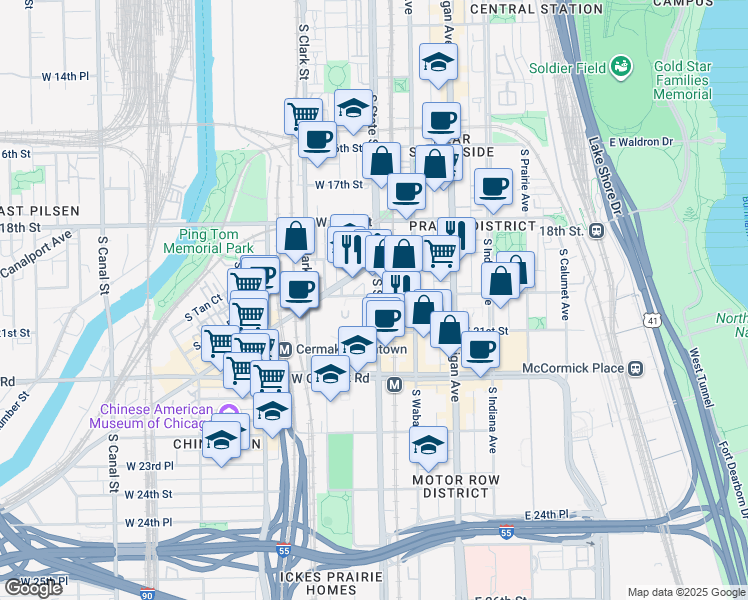Tap the school marker above Motor Row District
Screen dimensions: 748x600
click(429, 444)
